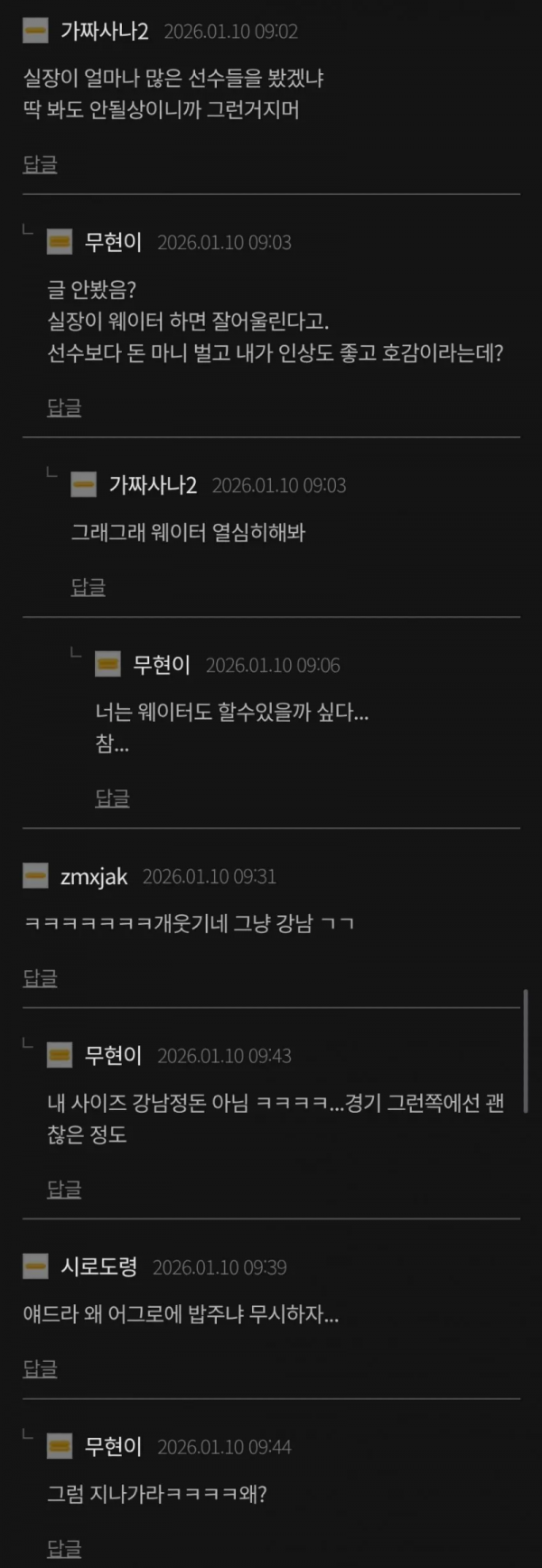542x1568 pixels.
Task: Reply to 시로도령's comment
Action: 40,1369
